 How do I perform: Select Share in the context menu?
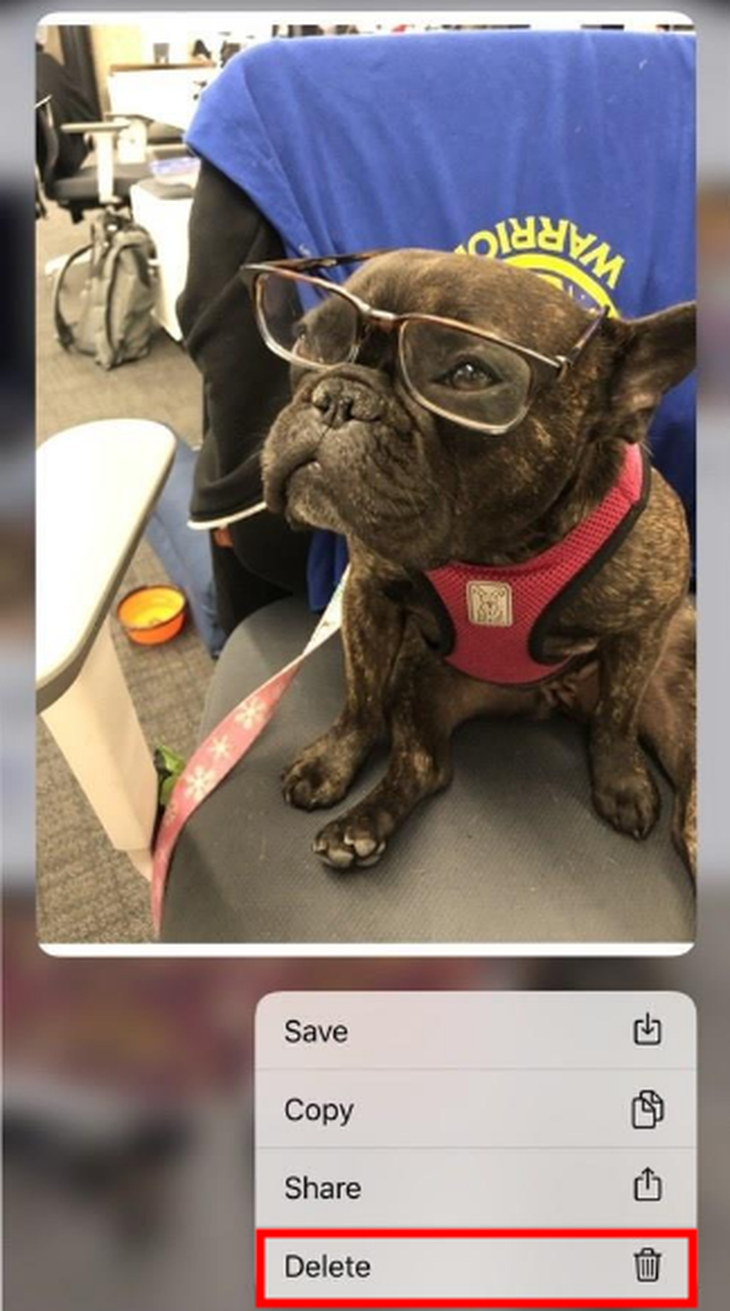coord(474,1187)
